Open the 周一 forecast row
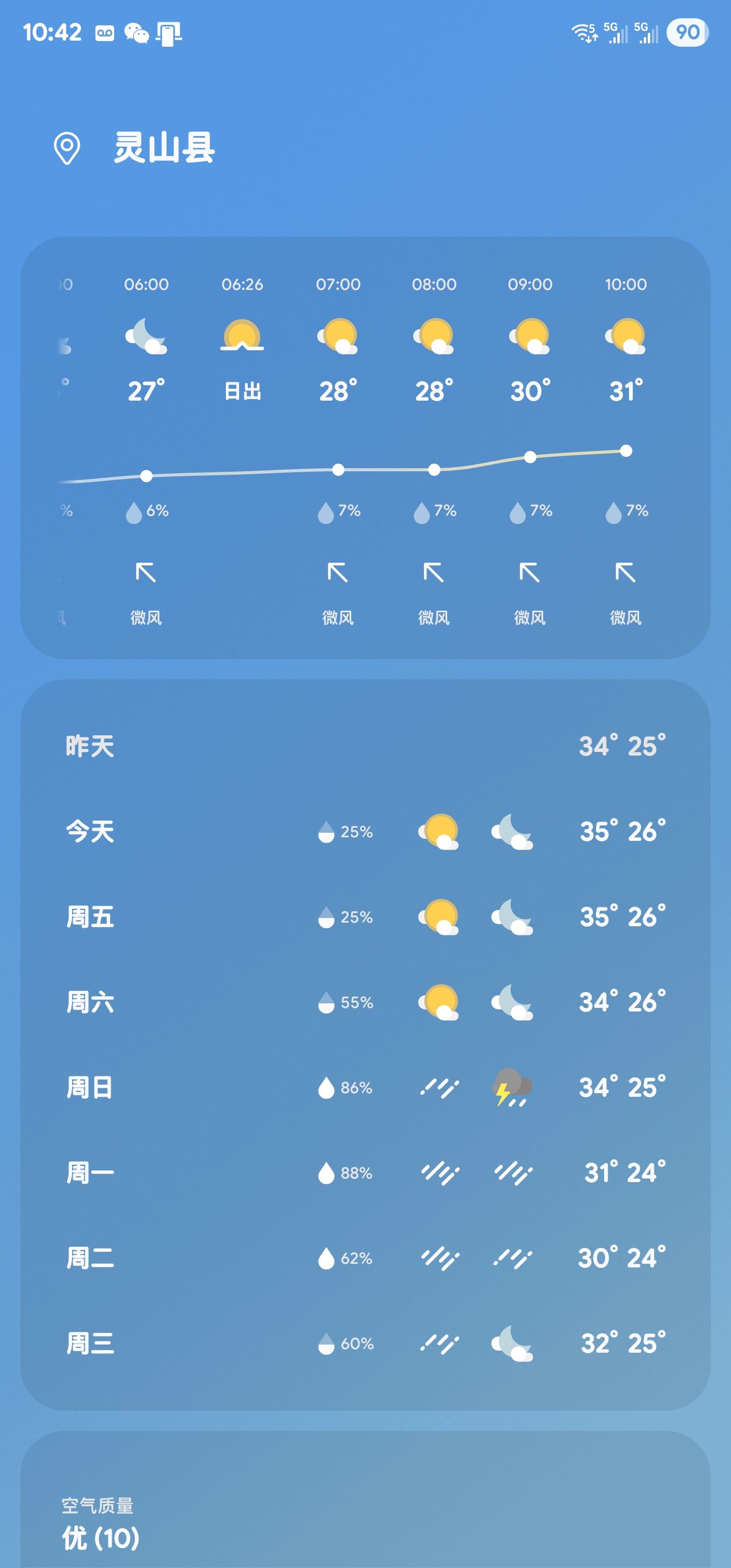The height and width of the screenshot is (1568, 731). (365, 1172)
